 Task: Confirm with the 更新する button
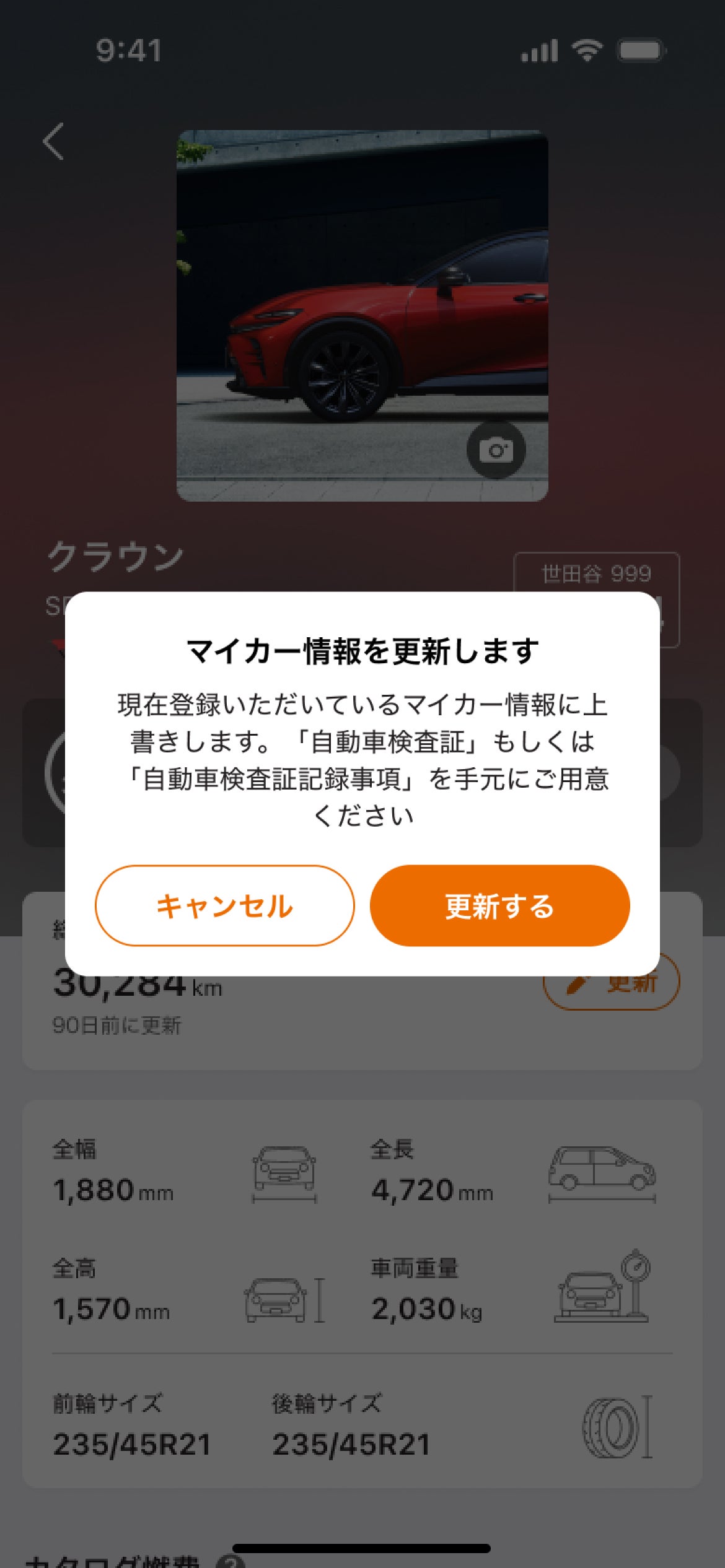(499, 905)
